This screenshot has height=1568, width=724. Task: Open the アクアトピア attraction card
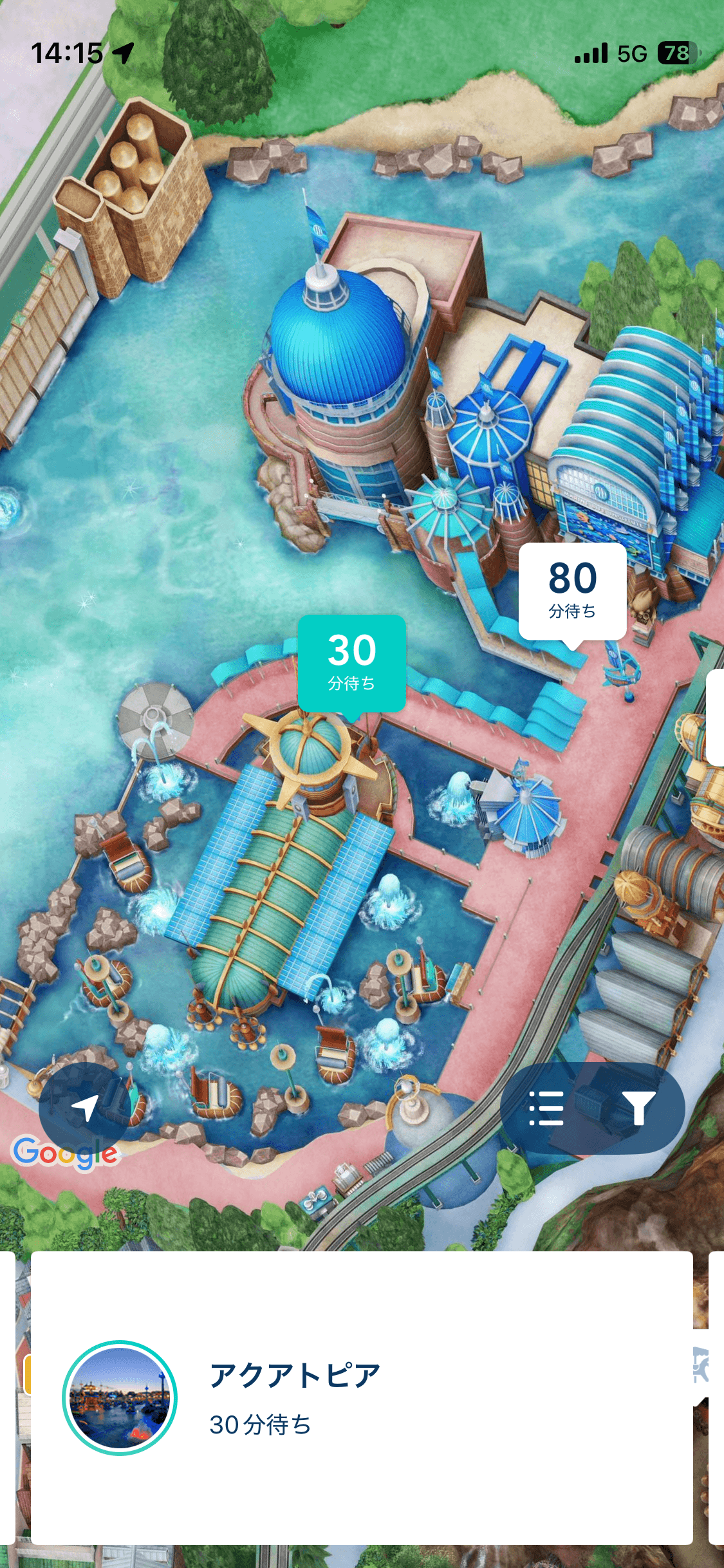[361, 1398]
